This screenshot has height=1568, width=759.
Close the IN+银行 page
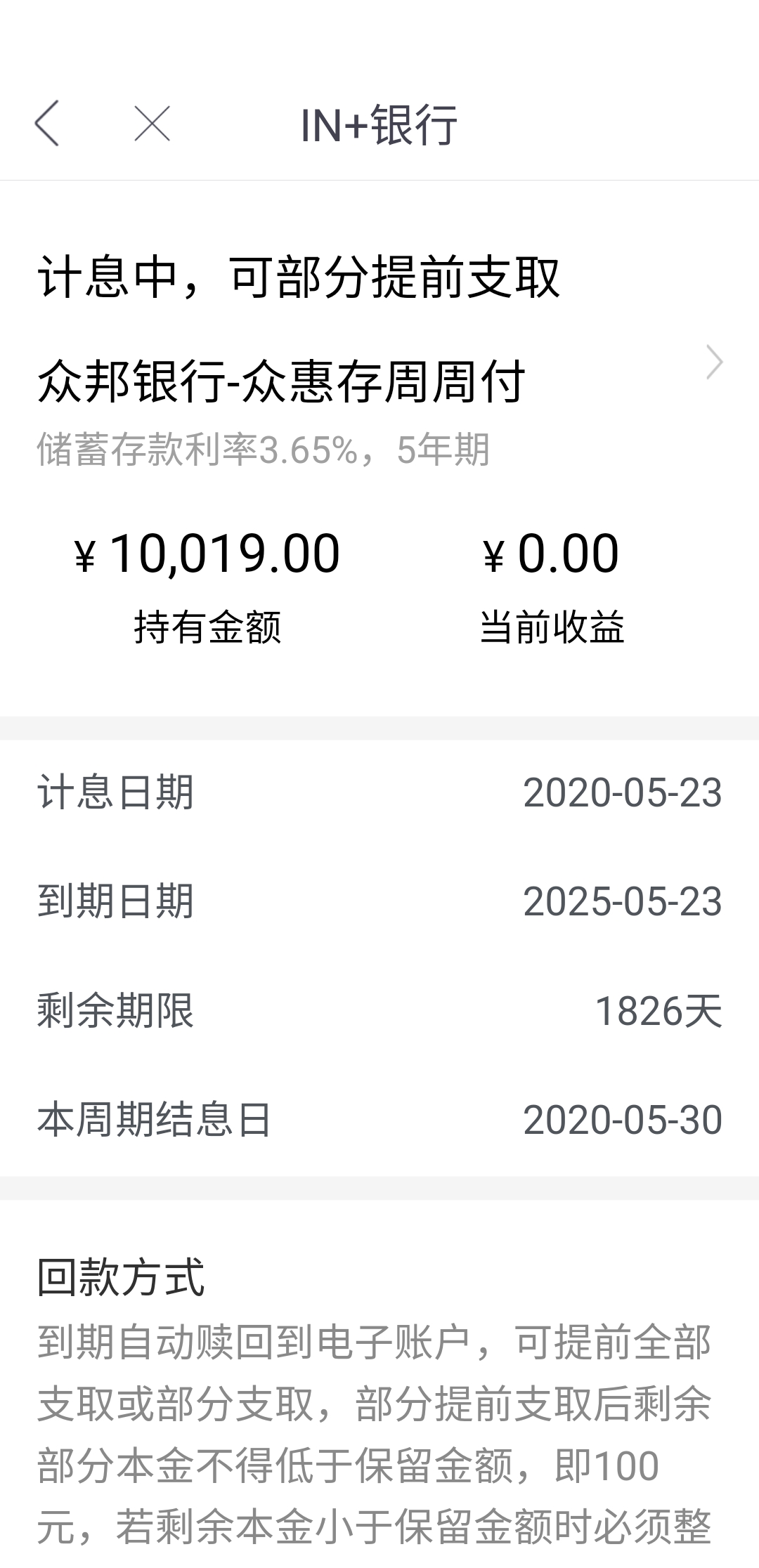pos(152,124)
